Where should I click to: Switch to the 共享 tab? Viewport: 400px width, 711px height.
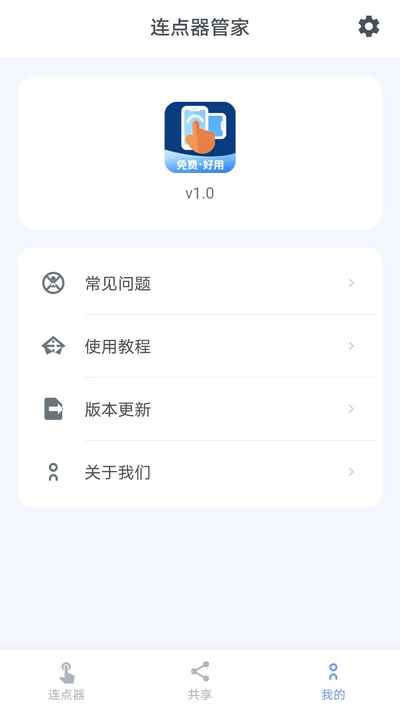coord(200,681)
